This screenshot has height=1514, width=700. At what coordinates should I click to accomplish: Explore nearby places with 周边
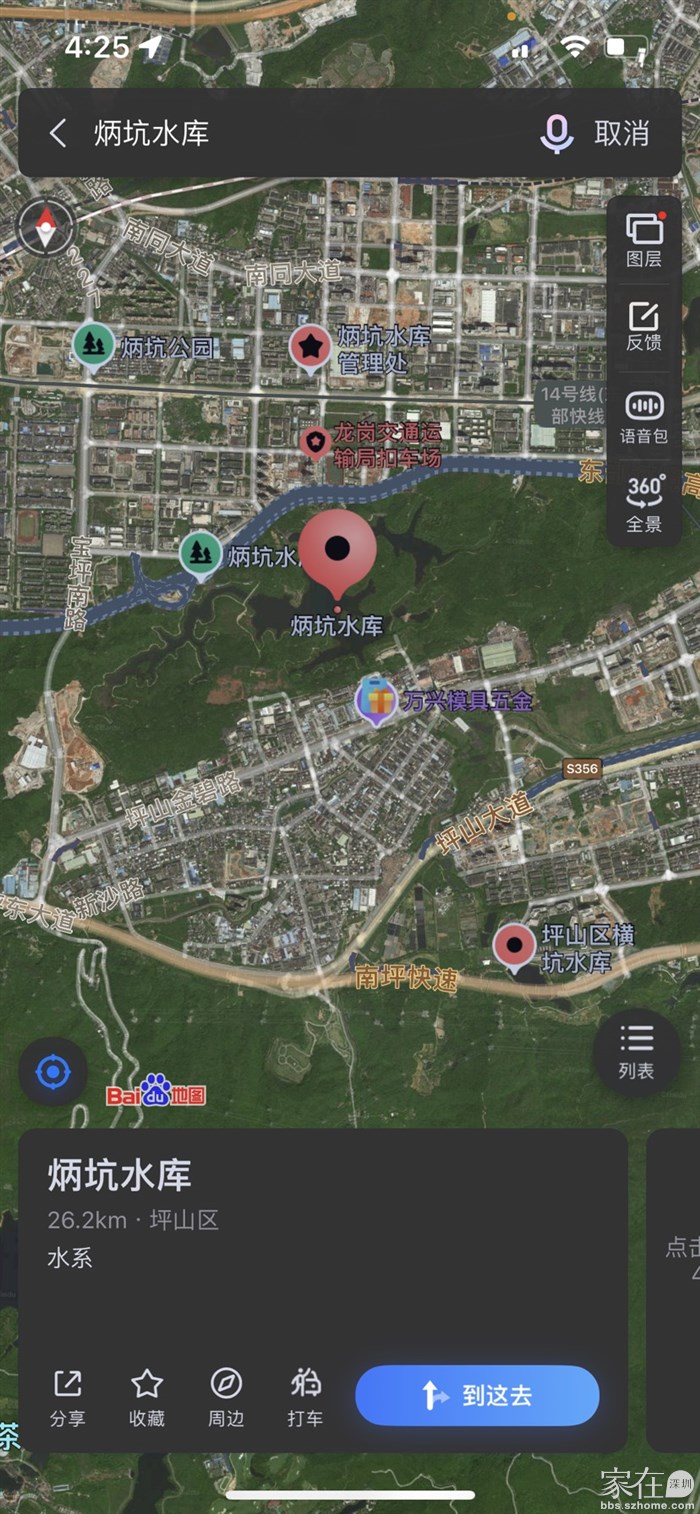click(x=226, y=1396)
